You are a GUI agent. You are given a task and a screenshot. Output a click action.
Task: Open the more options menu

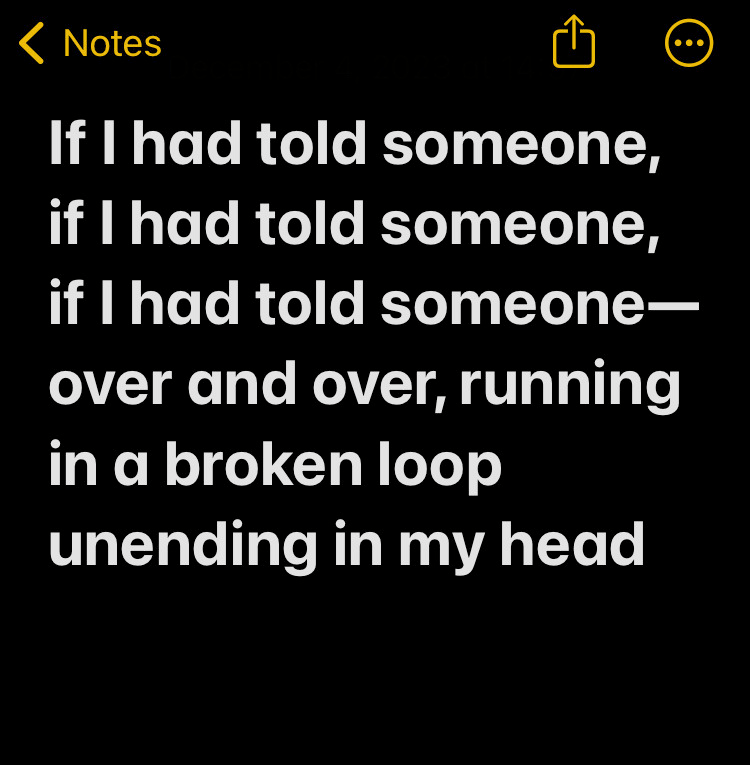(689, 43)
